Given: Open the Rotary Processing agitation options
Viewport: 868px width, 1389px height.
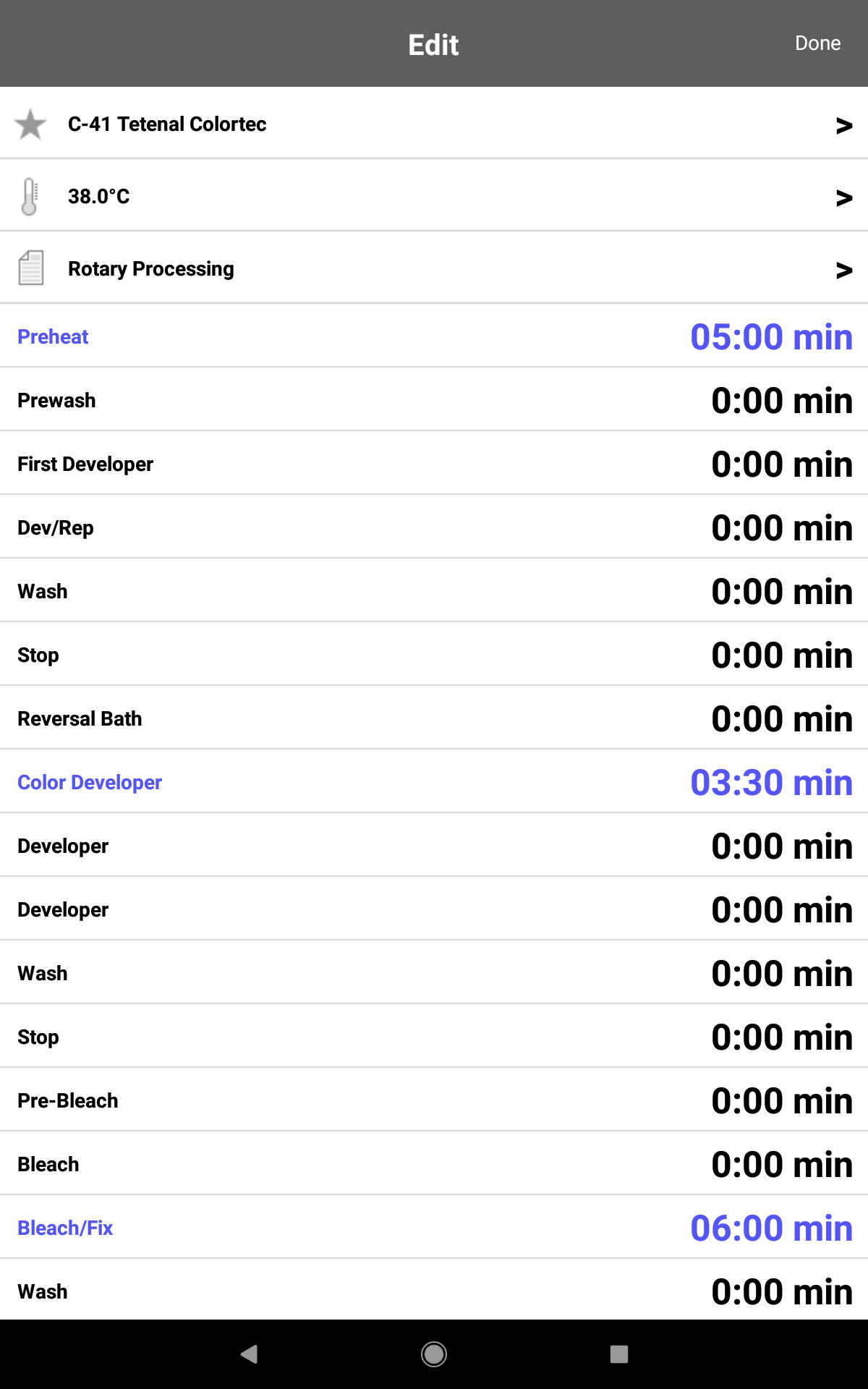Looking at the screenshot, I should tap(434, 268).
